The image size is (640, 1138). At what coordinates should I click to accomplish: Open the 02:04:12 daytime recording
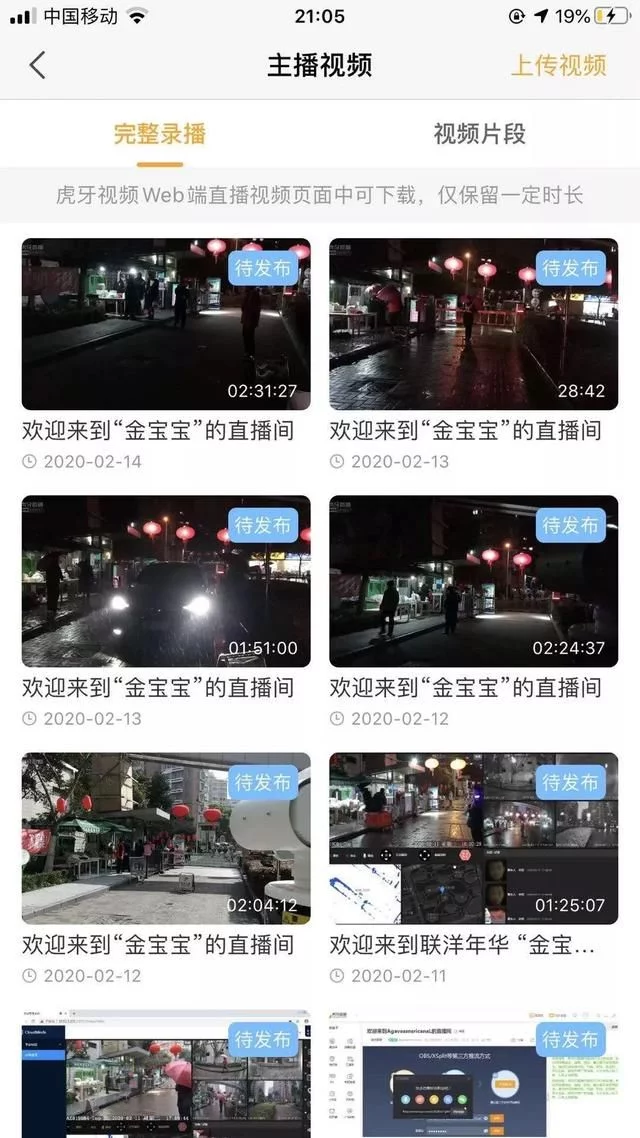click(166, 838)
